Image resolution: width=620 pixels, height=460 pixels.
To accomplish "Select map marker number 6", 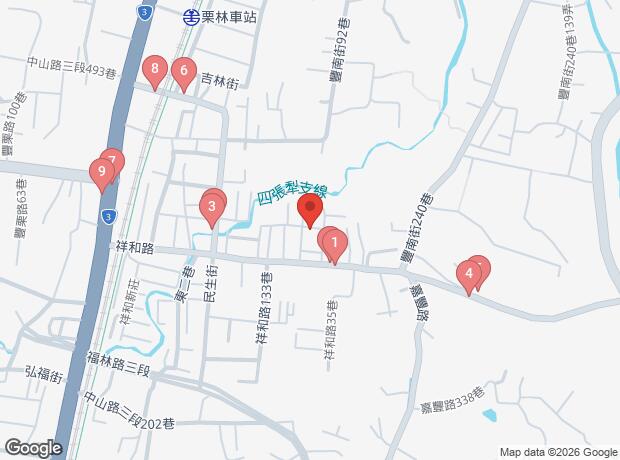I will tap(182, 71).
